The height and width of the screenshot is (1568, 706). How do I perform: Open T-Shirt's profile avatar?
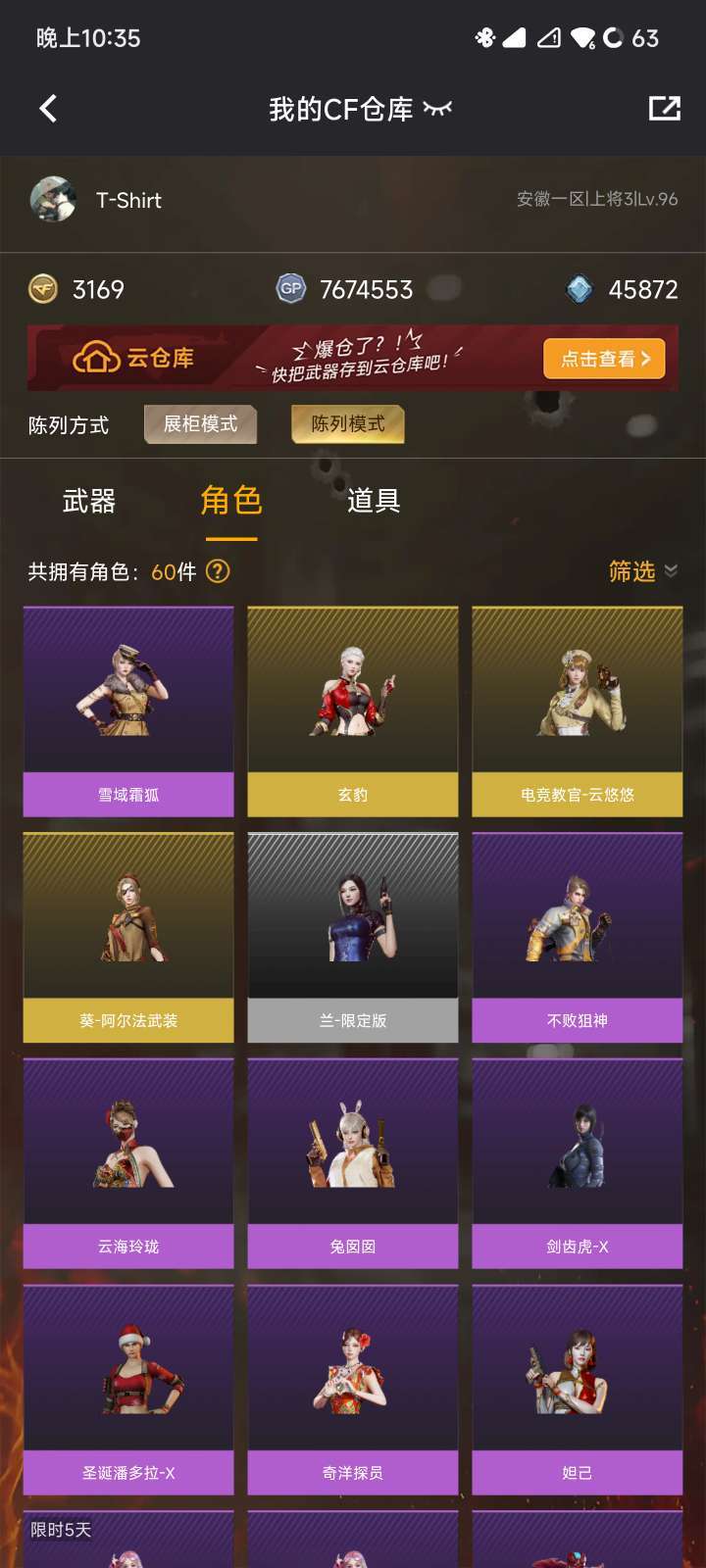click(54, 200)
